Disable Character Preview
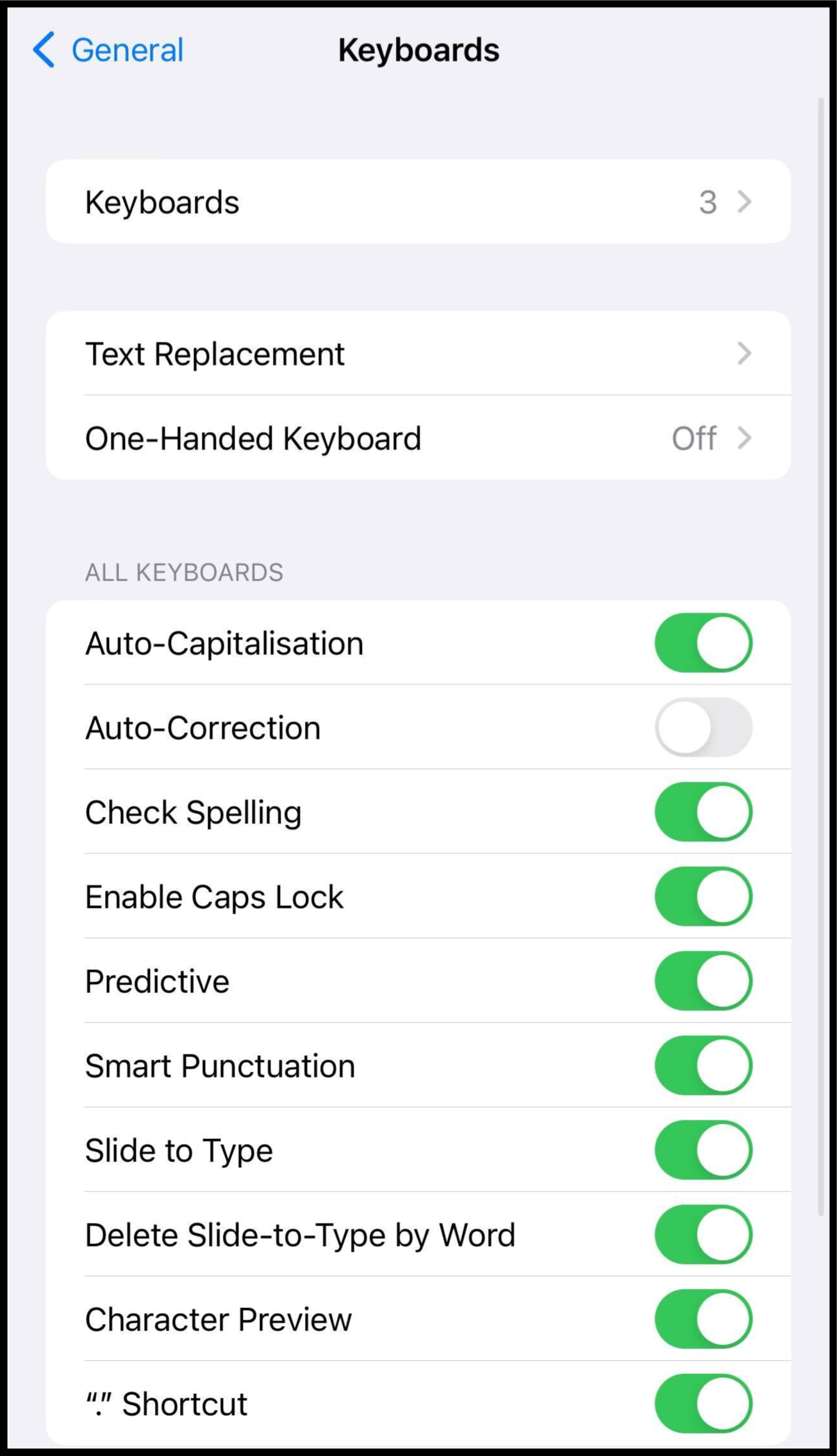The width and height of the screenshot is (837, 1456). tap(703, 1319)
